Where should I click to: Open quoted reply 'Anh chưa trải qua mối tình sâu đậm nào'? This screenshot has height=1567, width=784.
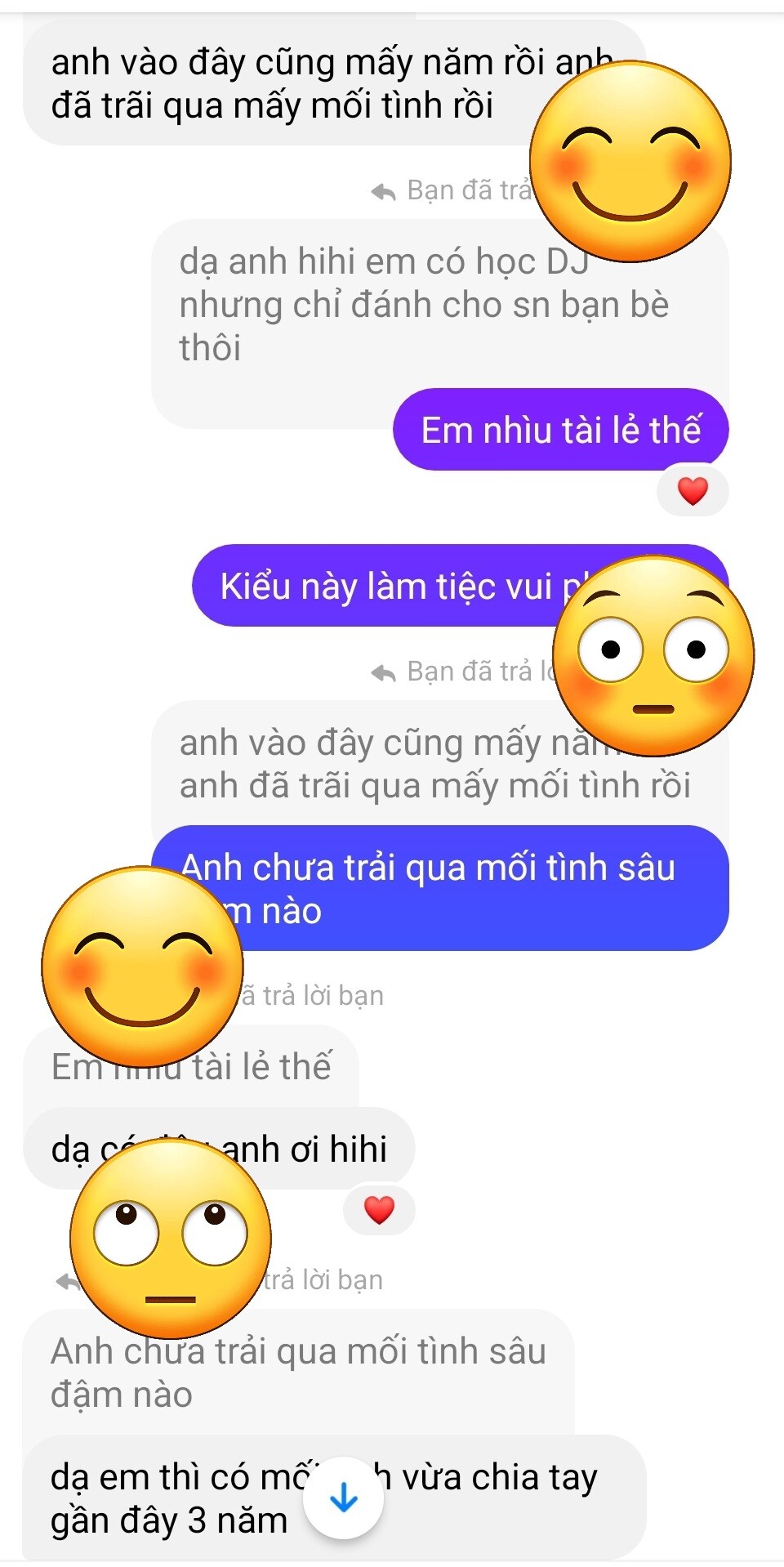tap(298, 1372)
